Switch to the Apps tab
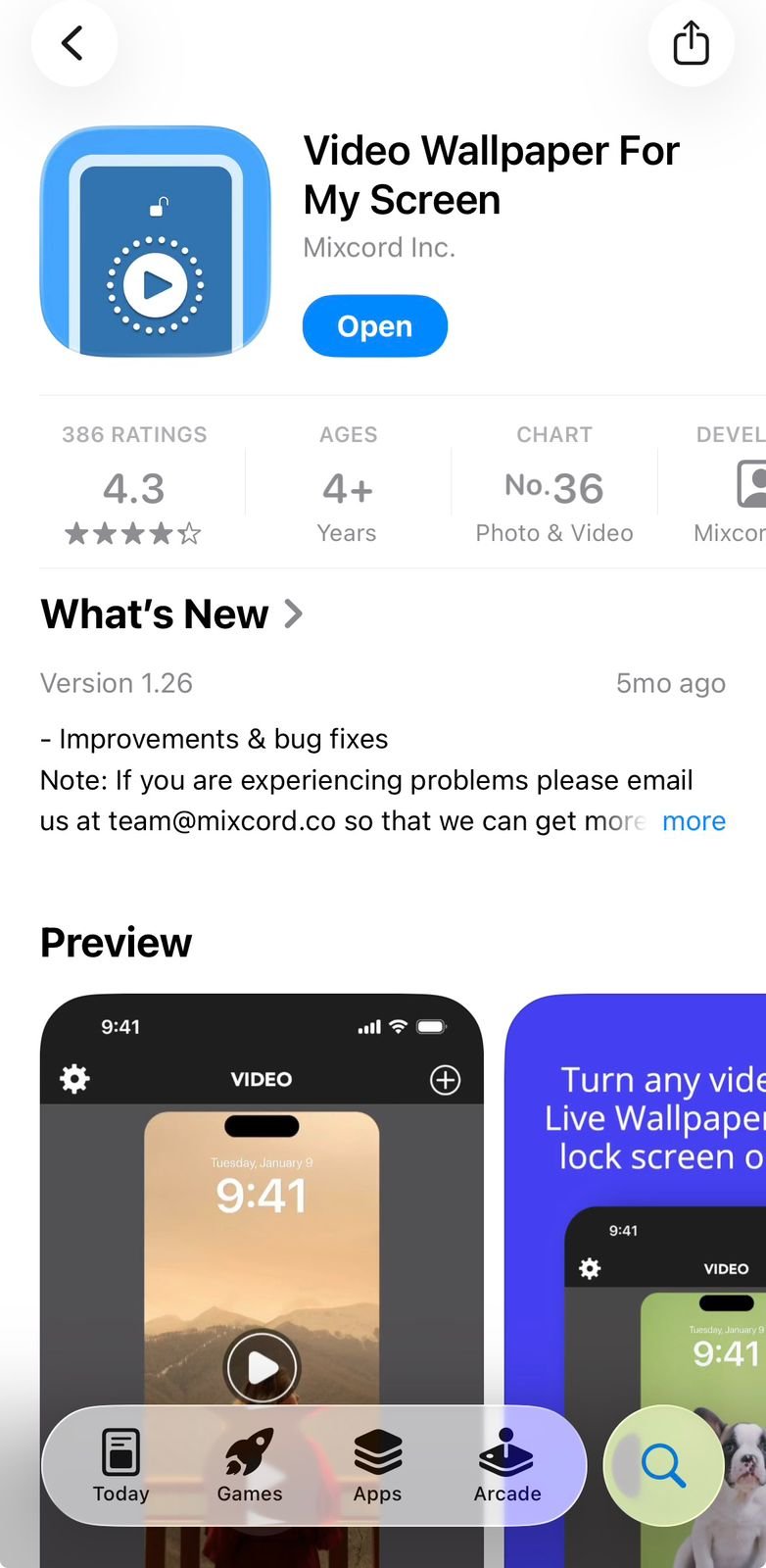 pos(377,1466)
